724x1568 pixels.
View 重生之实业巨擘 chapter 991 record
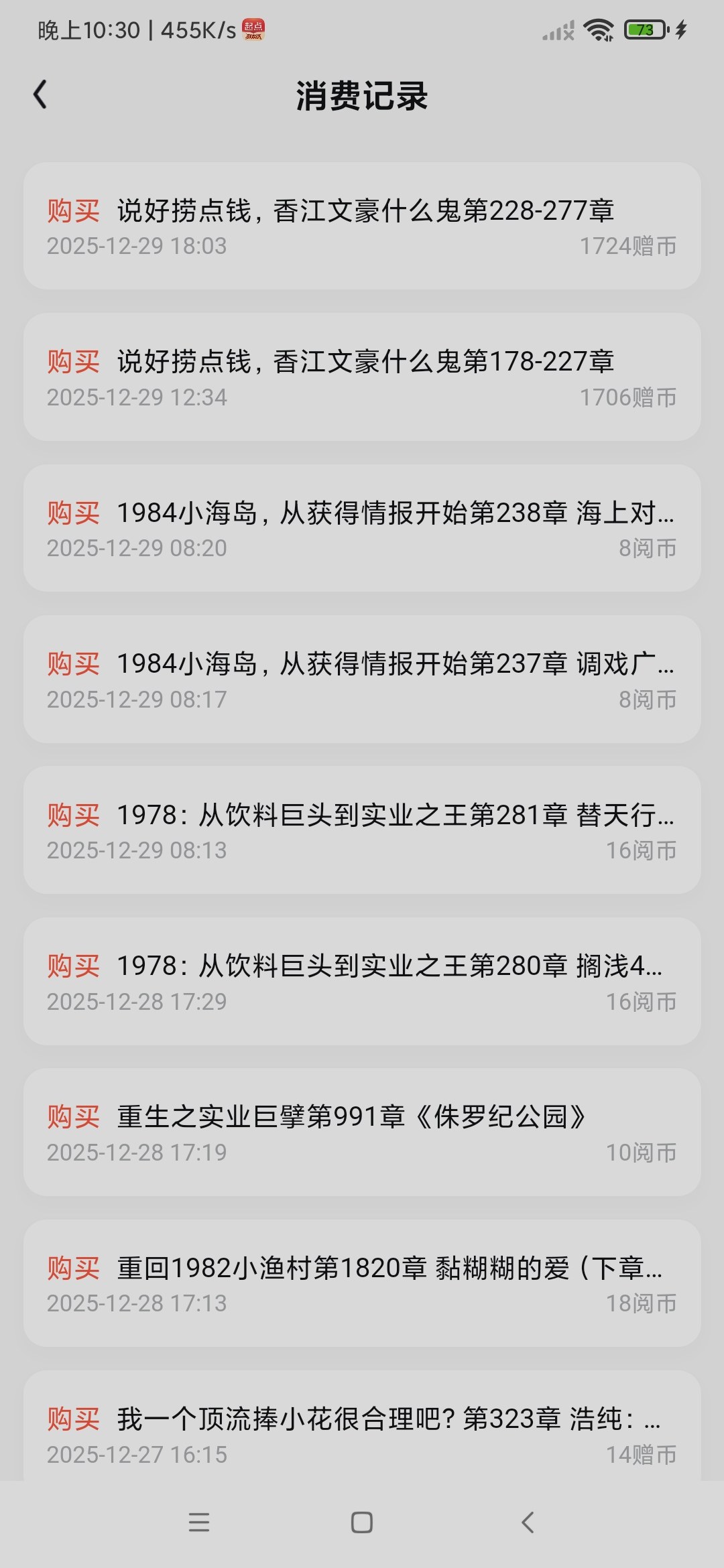(x=362, y=1132)
